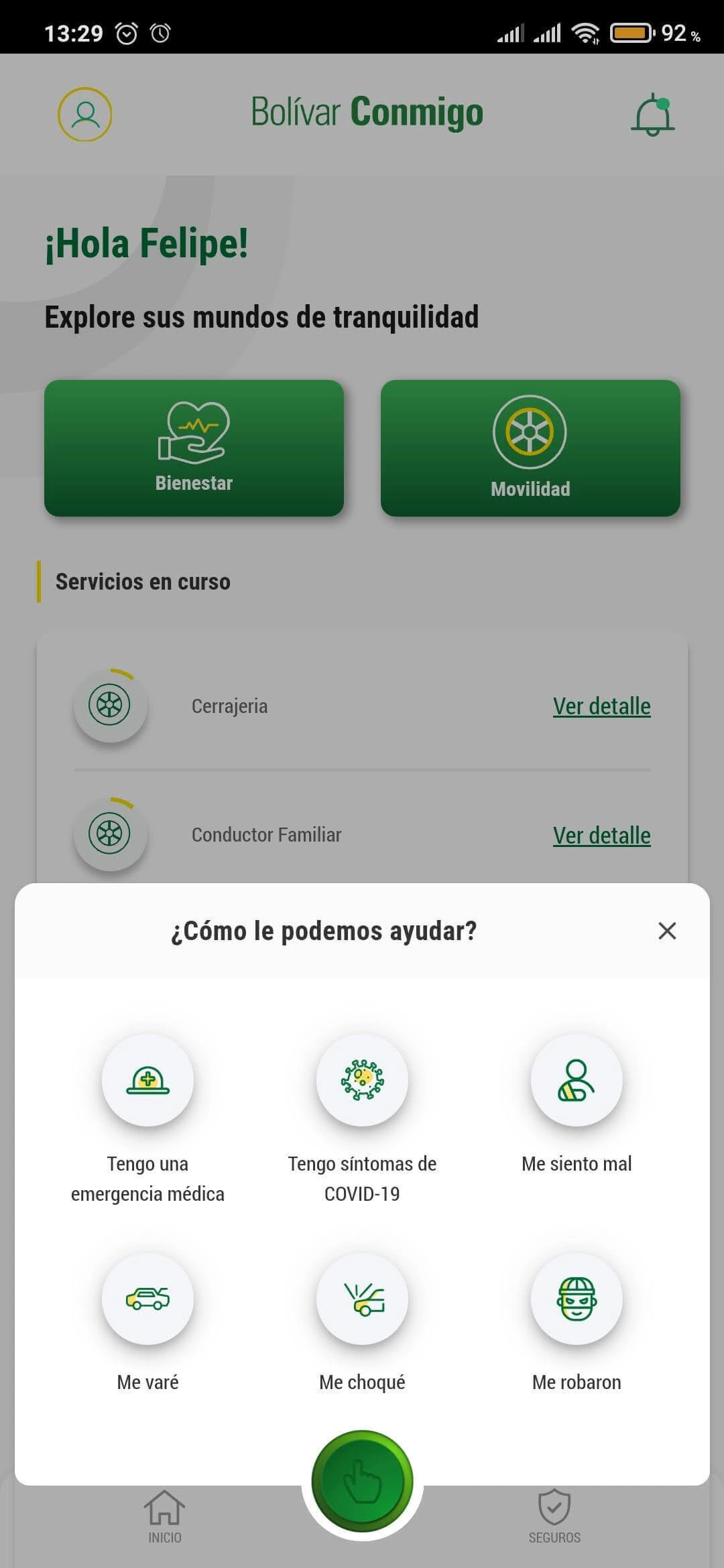The image size is (724, 1568).
Task: Open the notifications bell
Action: click(651, 114)
